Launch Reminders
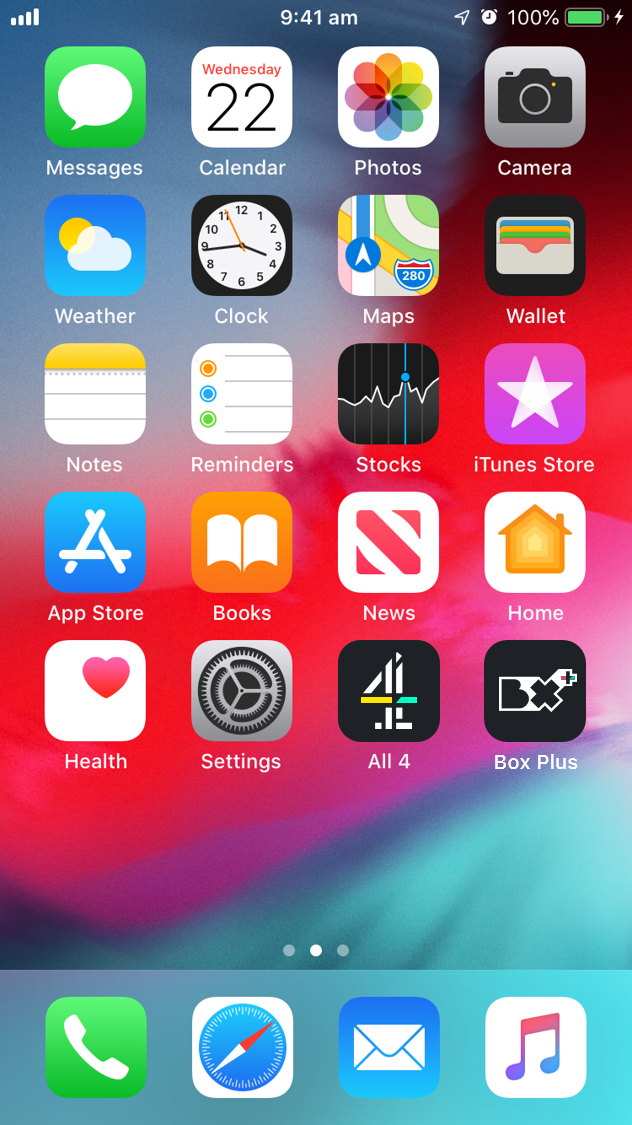The width and height of the screenshot is (632, 1125). [242, 394]
